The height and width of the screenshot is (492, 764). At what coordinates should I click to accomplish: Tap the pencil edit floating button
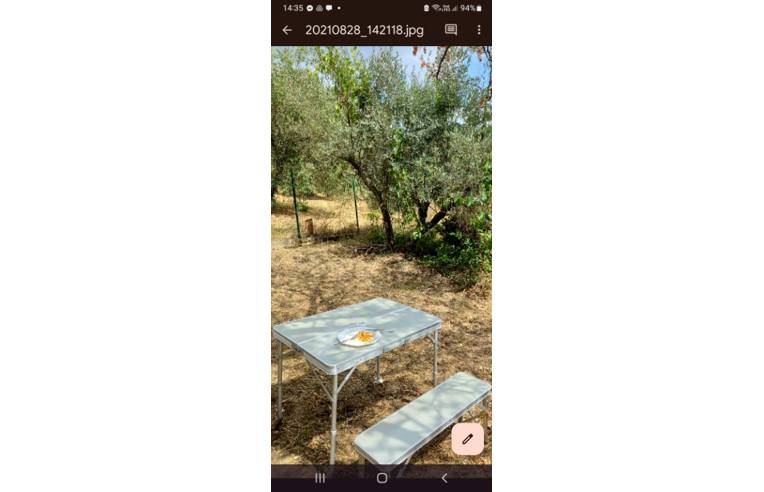(467, 439)
